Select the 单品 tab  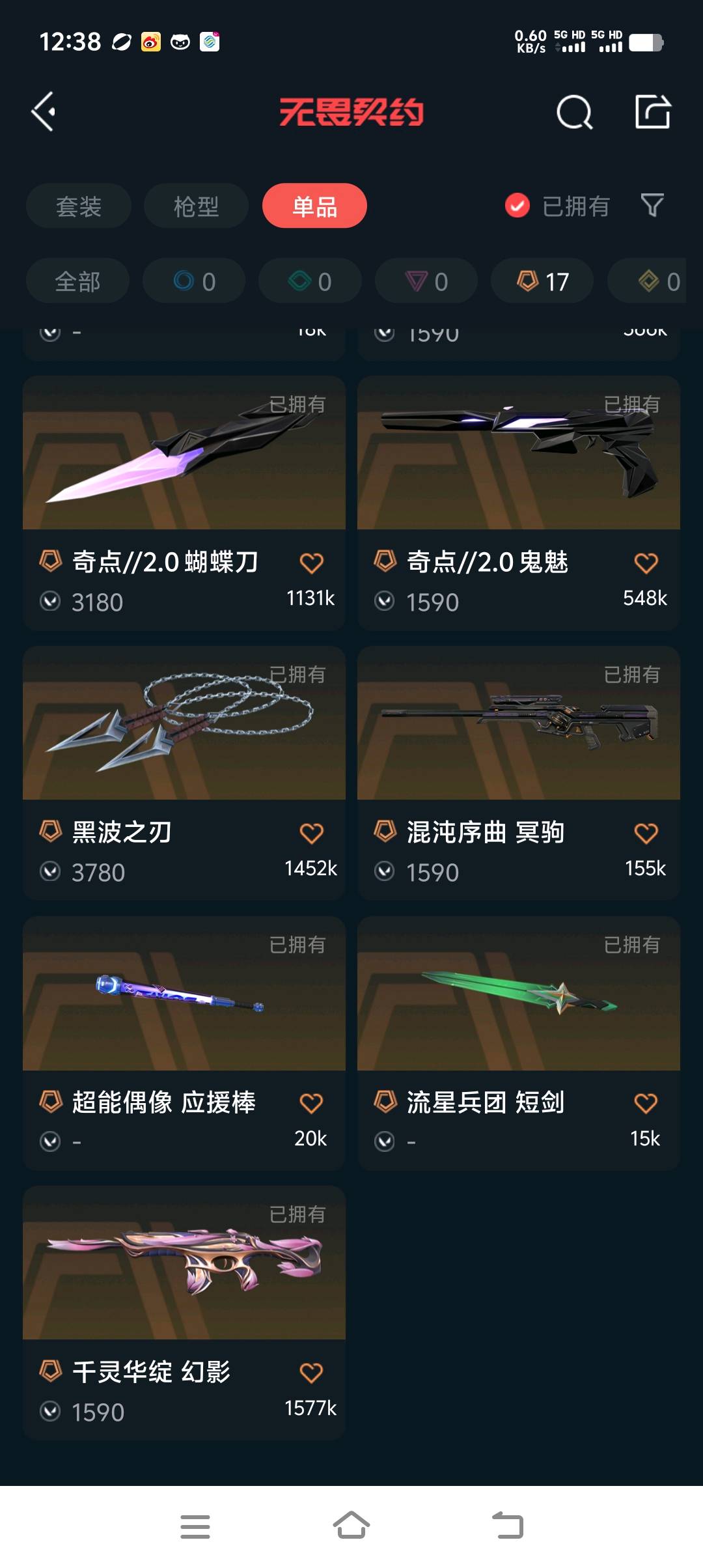point(314,206)
